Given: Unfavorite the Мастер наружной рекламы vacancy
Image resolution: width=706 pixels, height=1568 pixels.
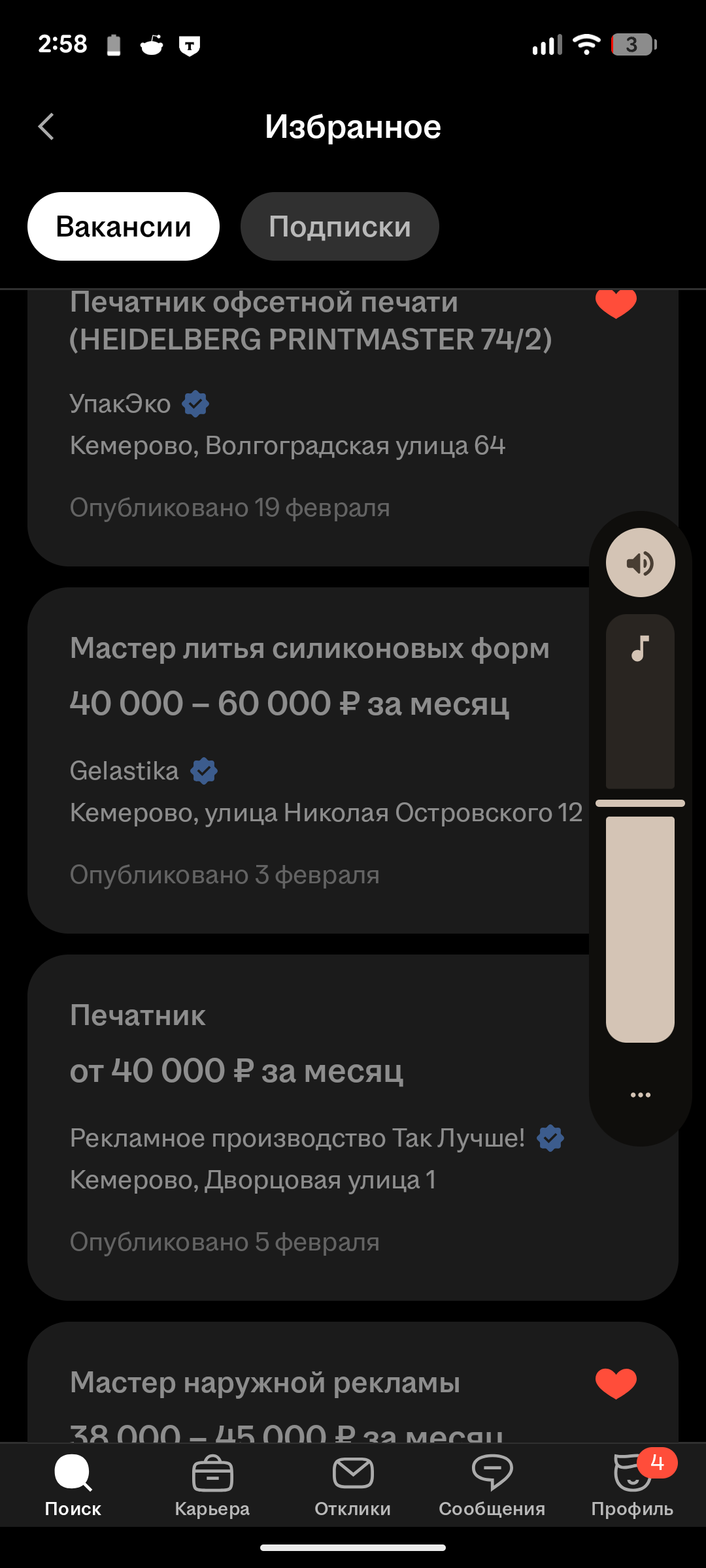Looking at the screenshot, I should (616, 1382).
